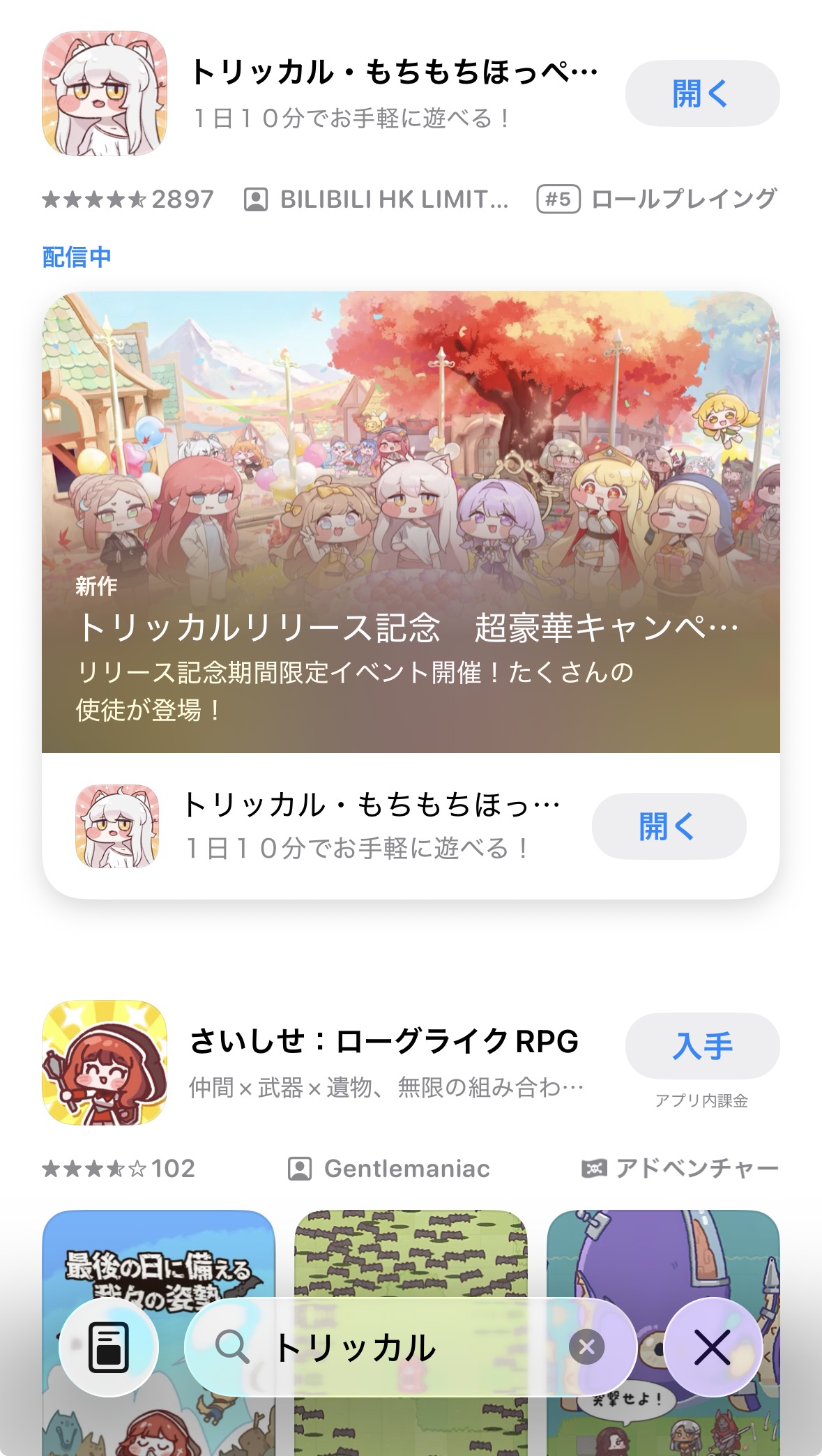Screen dimensions: 822x1456
Task: Open the トリッカル・もちもちほっぺ app page
Action: pos(393,73)
